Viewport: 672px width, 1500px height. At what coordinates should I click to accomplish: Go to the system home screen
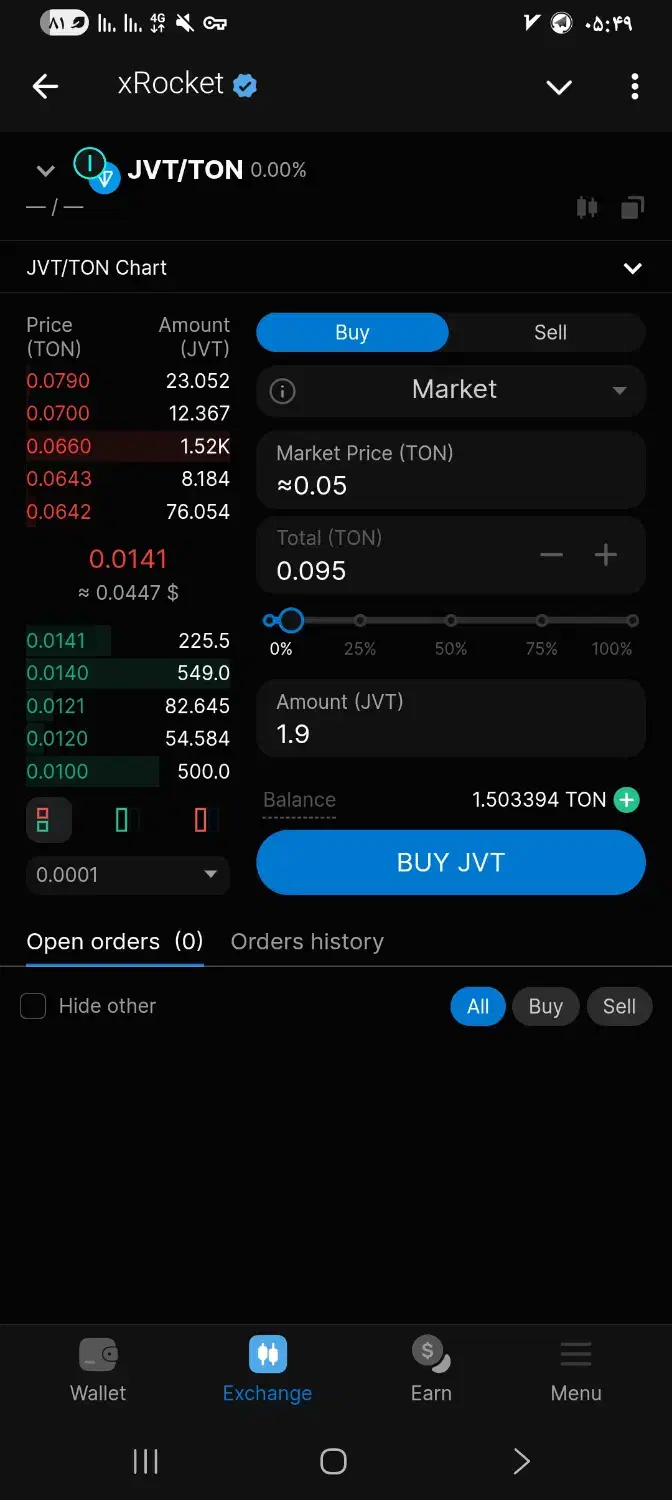coord(333,1461)
